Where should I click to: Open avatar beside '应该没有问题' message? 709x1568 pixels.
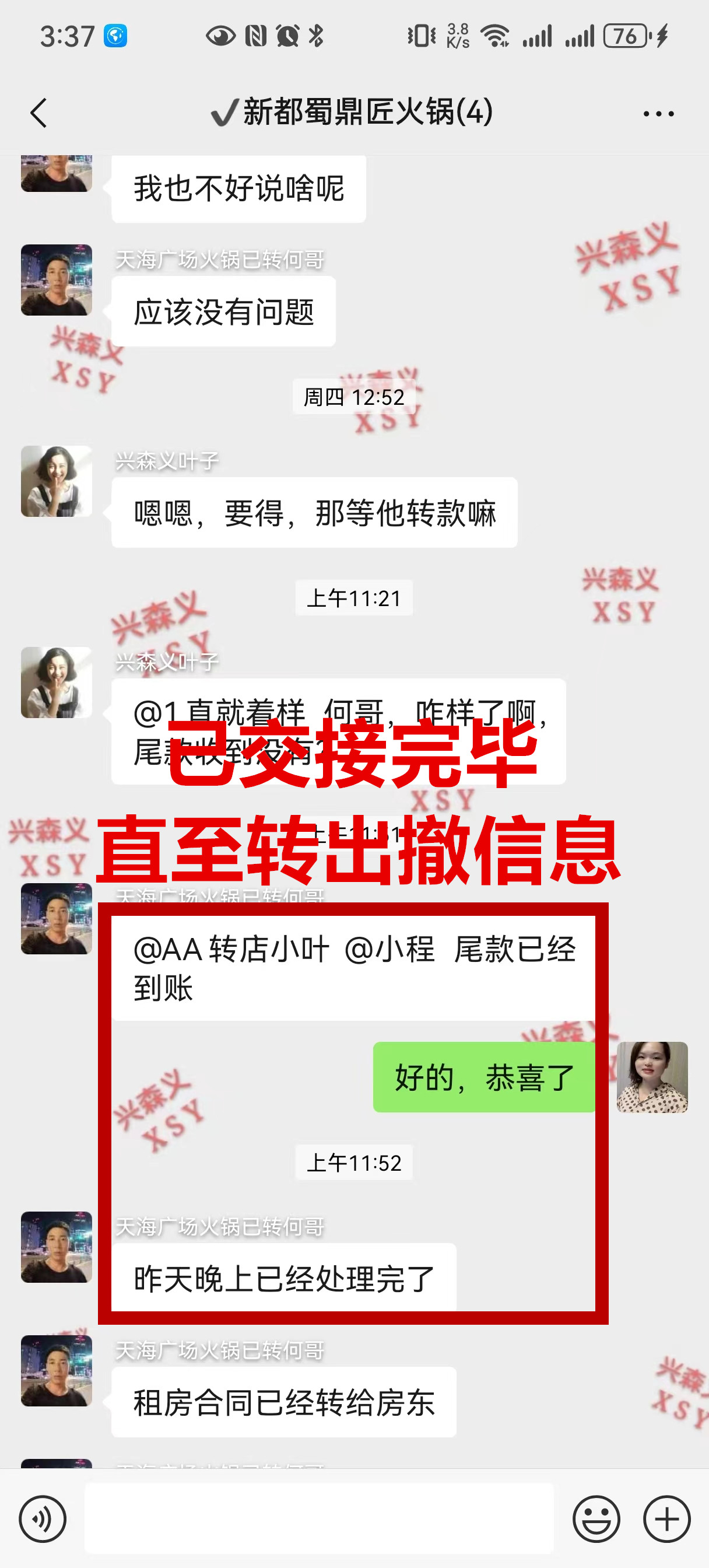57,280
